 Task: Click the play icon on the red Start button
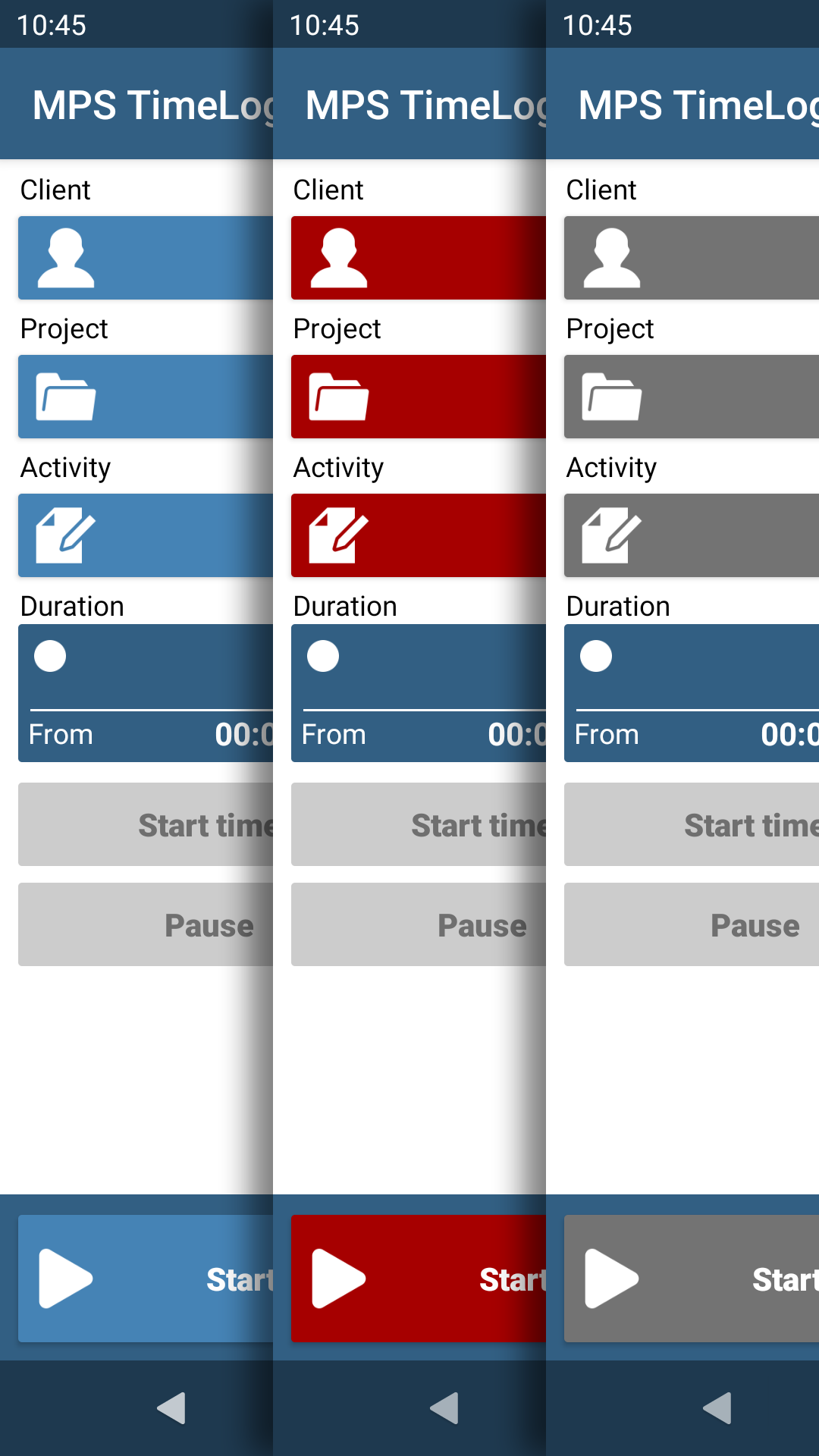[x=339, y=1279]
